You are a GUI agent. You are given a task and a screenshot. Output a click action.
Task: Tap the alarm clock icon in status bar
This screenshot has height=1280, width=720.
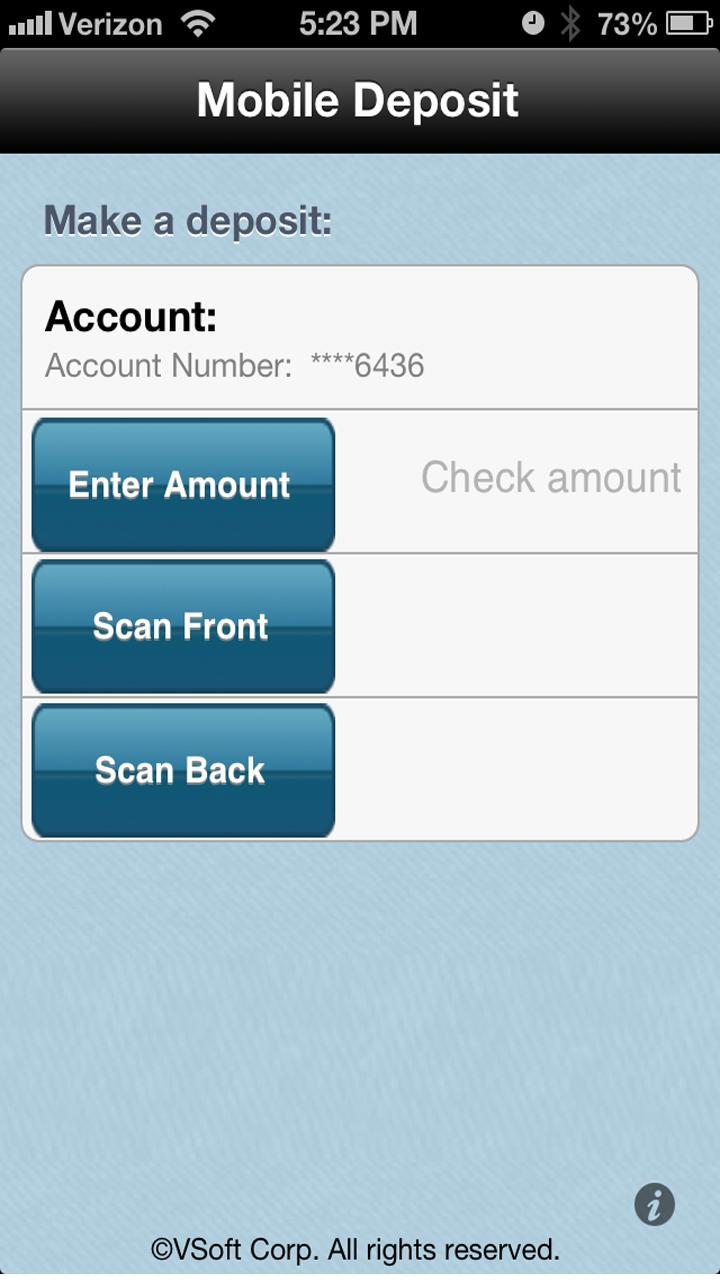[x=532, y=24]
